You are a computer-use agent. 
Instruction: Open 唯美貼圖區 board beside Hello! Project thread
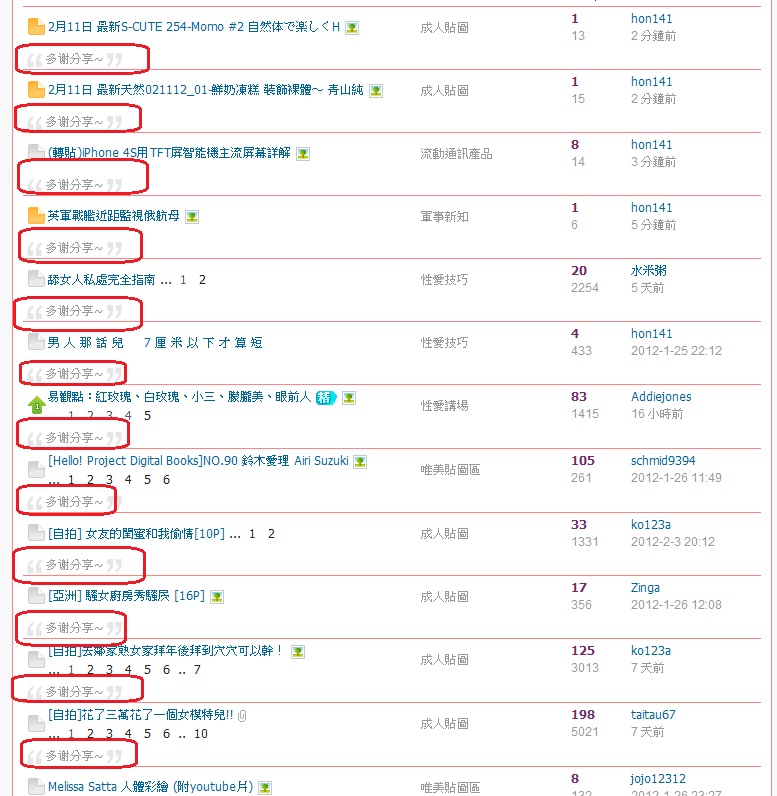coord(450,470)
